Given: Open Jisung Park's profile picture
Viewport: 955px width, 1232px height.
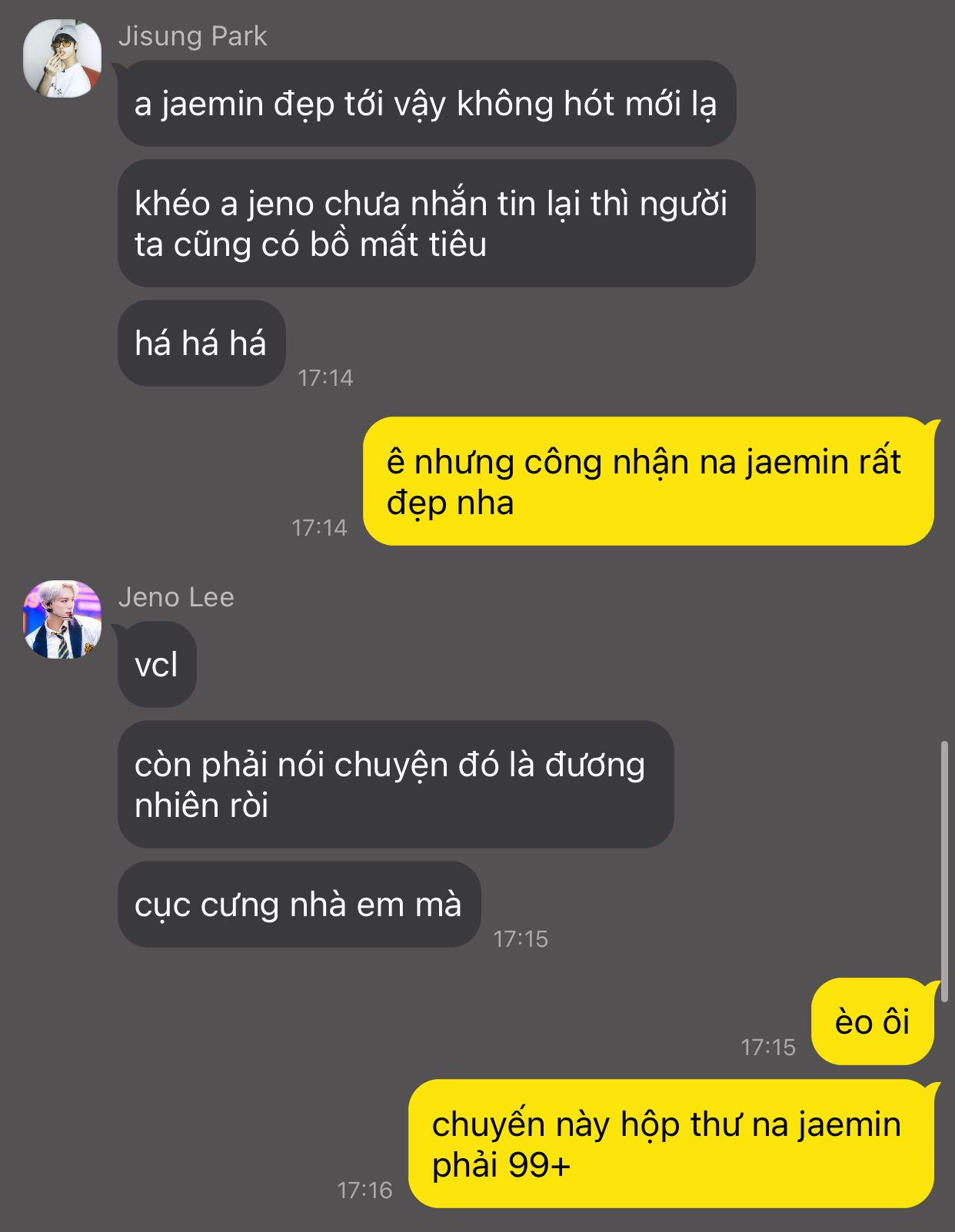Looking at the screenshot, I should coord(62,59).
